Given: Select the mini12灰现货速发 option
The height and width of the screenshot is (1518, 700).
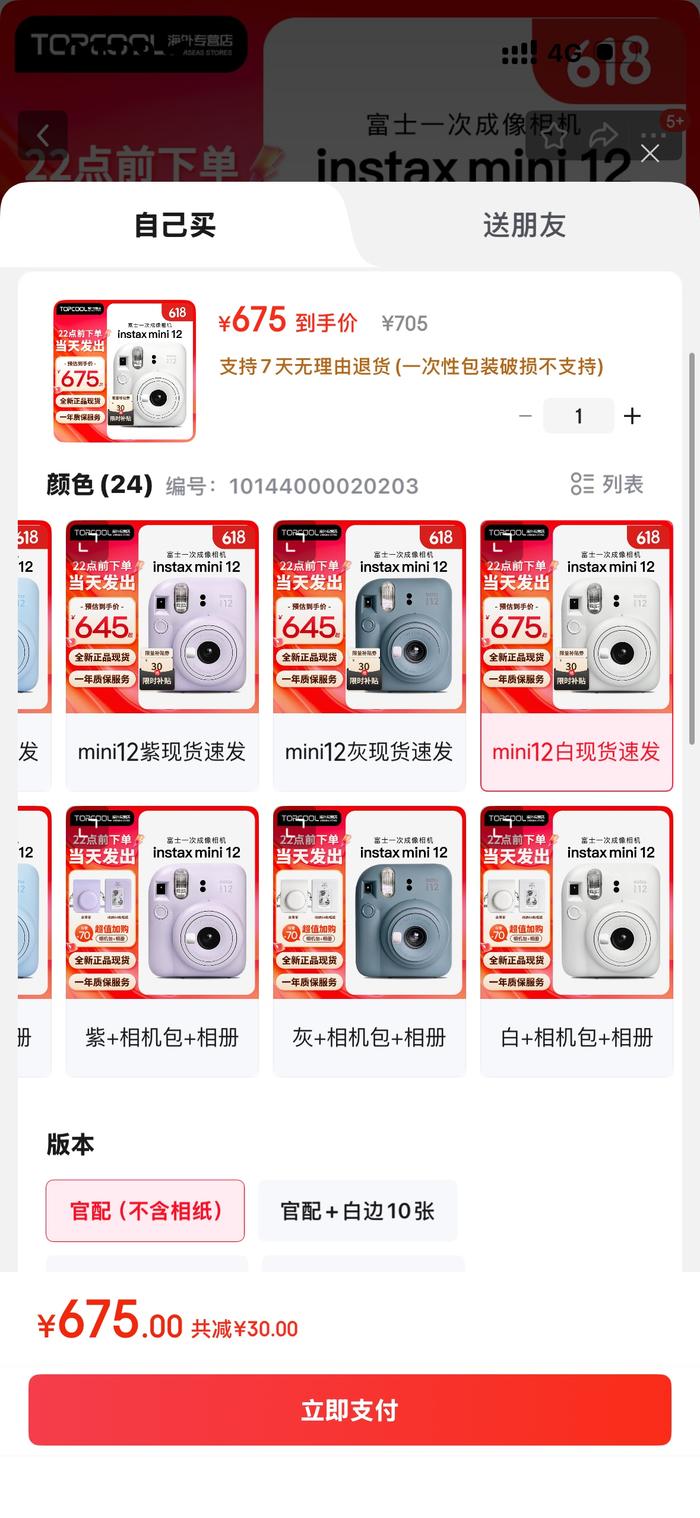Looking at the screenshot, I should [369, 655].
